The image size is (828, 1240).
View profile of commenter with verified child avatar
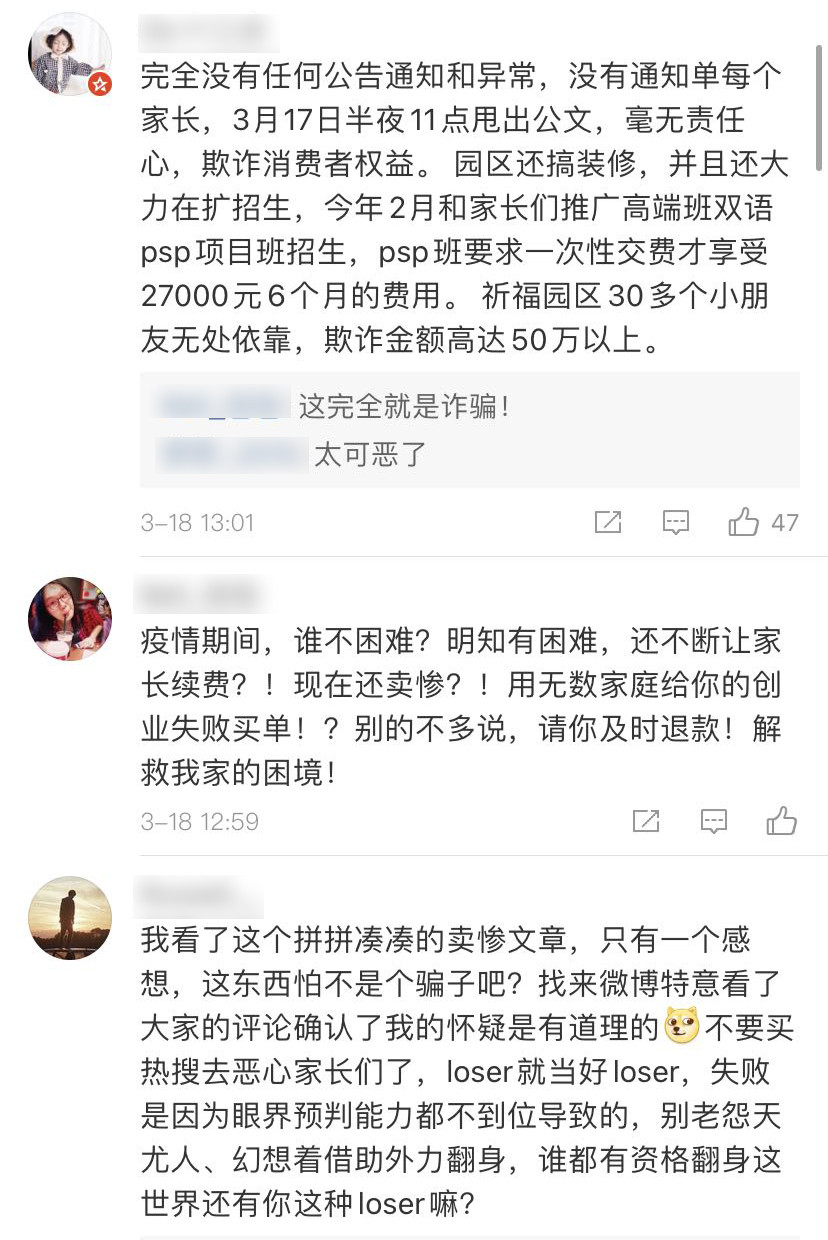[68, 54]
